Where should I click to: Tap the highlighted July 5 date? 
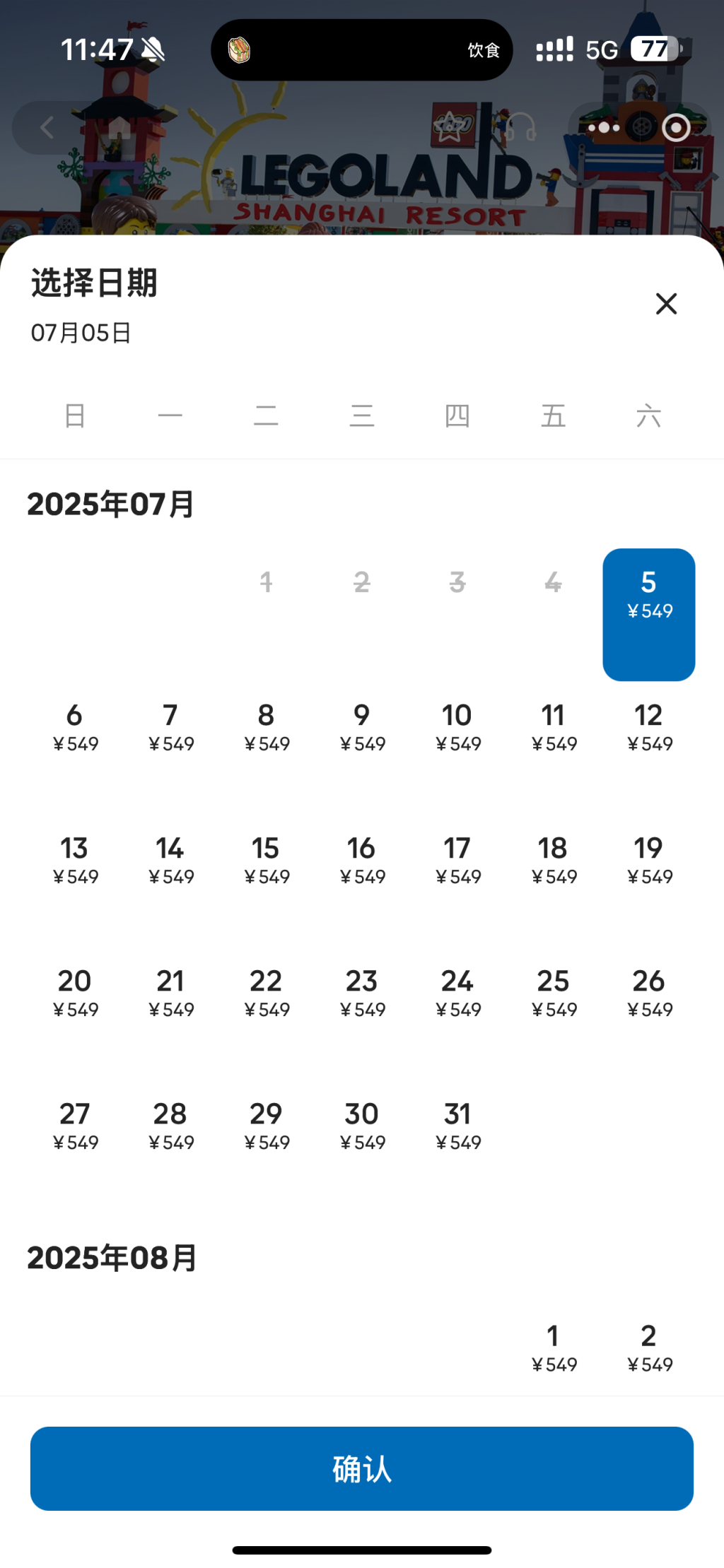[648, 614]
